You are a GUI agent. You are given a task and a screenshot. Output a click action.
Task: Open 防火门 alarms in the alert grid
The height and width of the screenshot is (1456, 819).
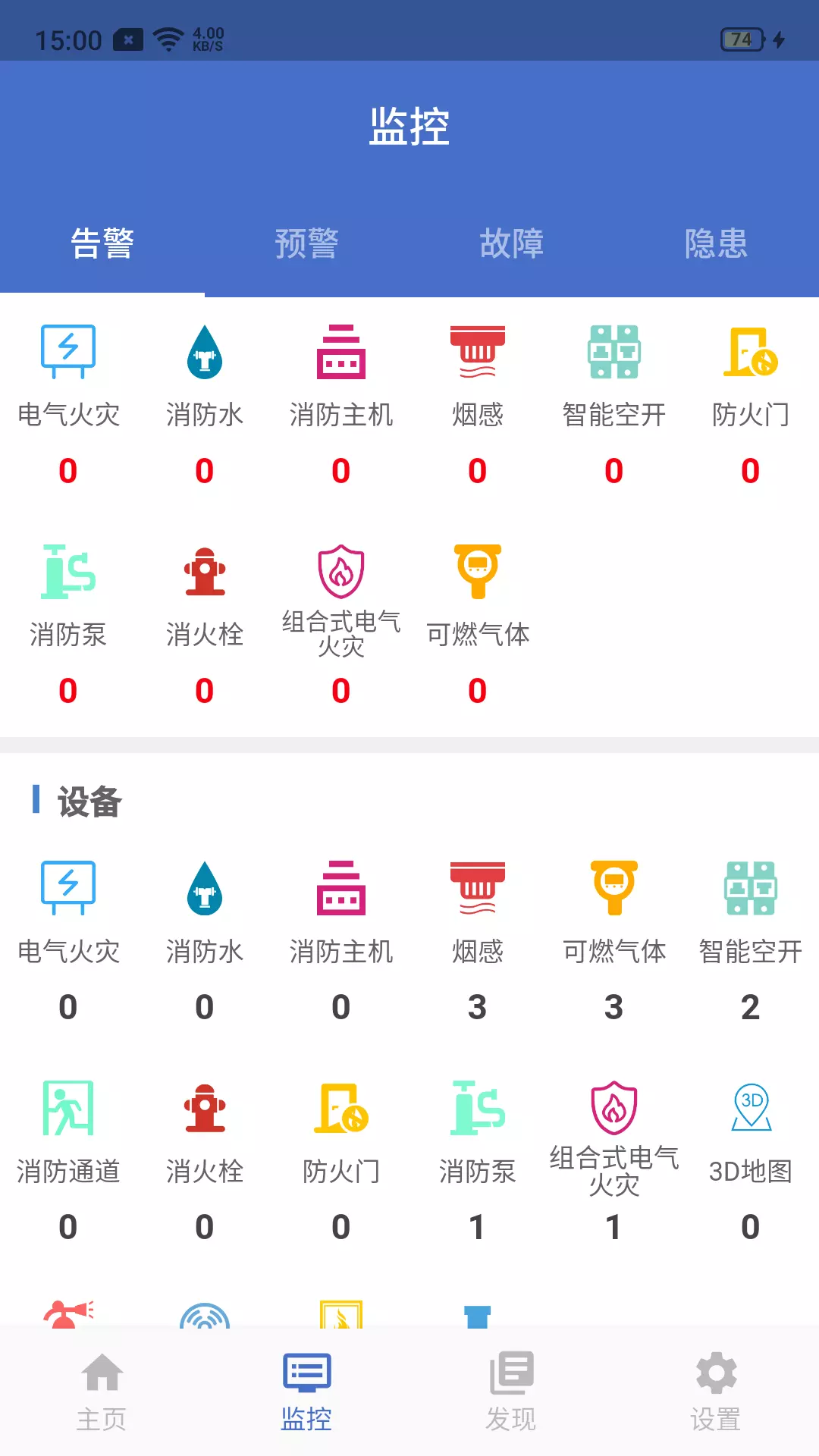click(x=751, y=406)
